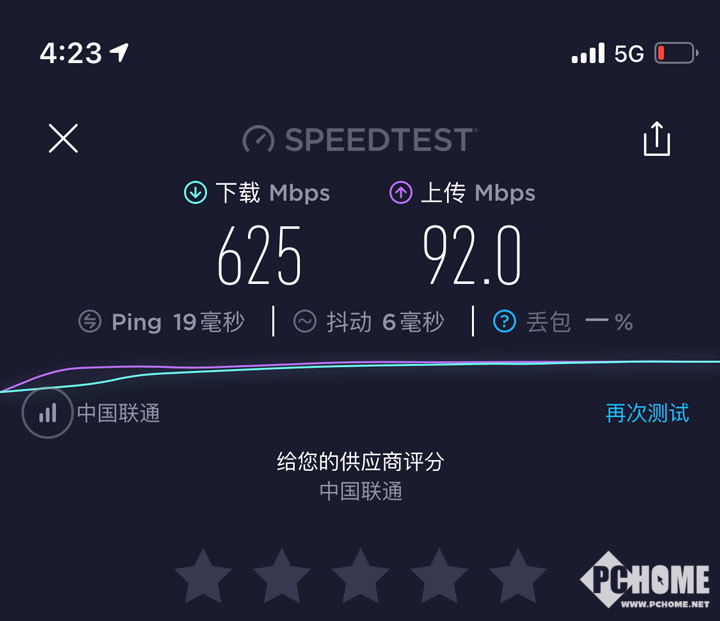Close the speed test results
This screenshot has width=720, height=621.
point(63,139)
